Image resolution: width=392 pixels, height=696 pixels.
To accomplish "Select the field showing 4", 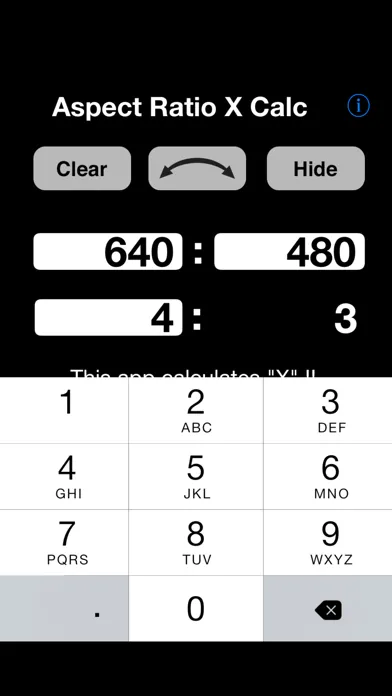I will pyautogui.click(x=109, y=317).
